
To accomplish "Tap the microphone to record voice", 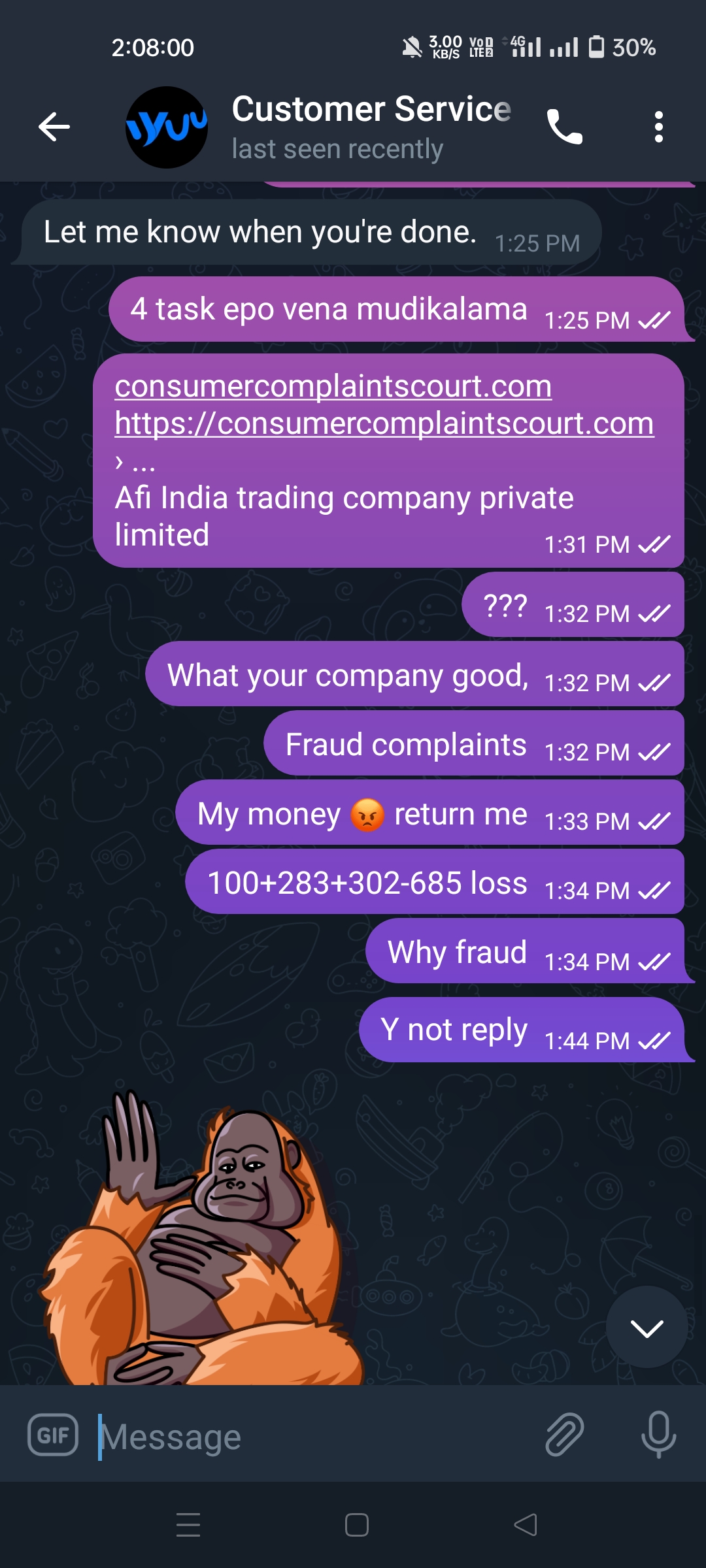I will tap(658, 1435).
